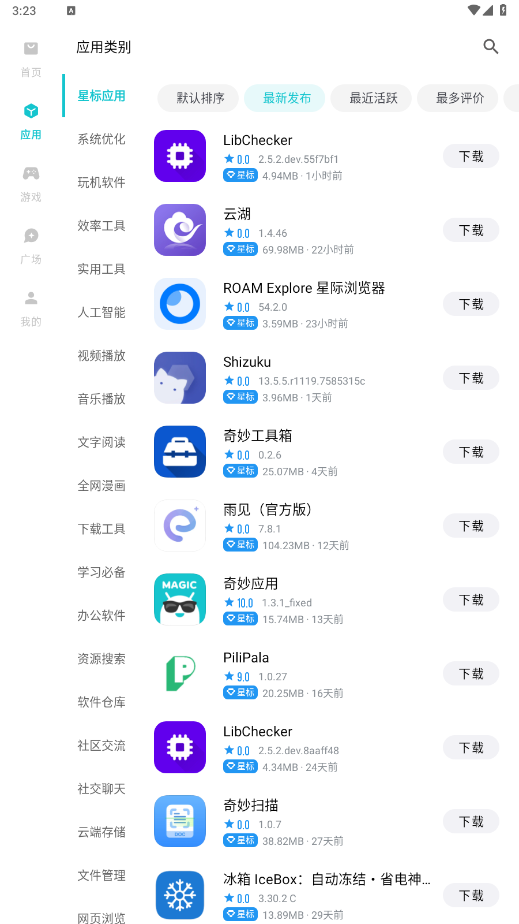
Task: Open the 人工智能 category
Action: [101, 312]
